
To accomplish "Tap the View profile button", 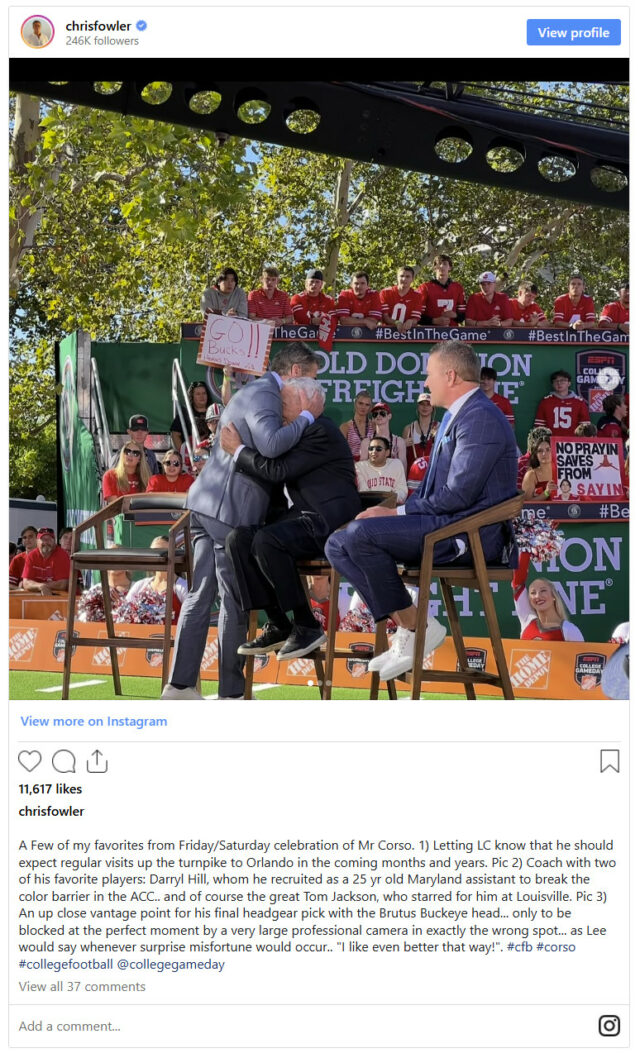I will tap(573, 33).
